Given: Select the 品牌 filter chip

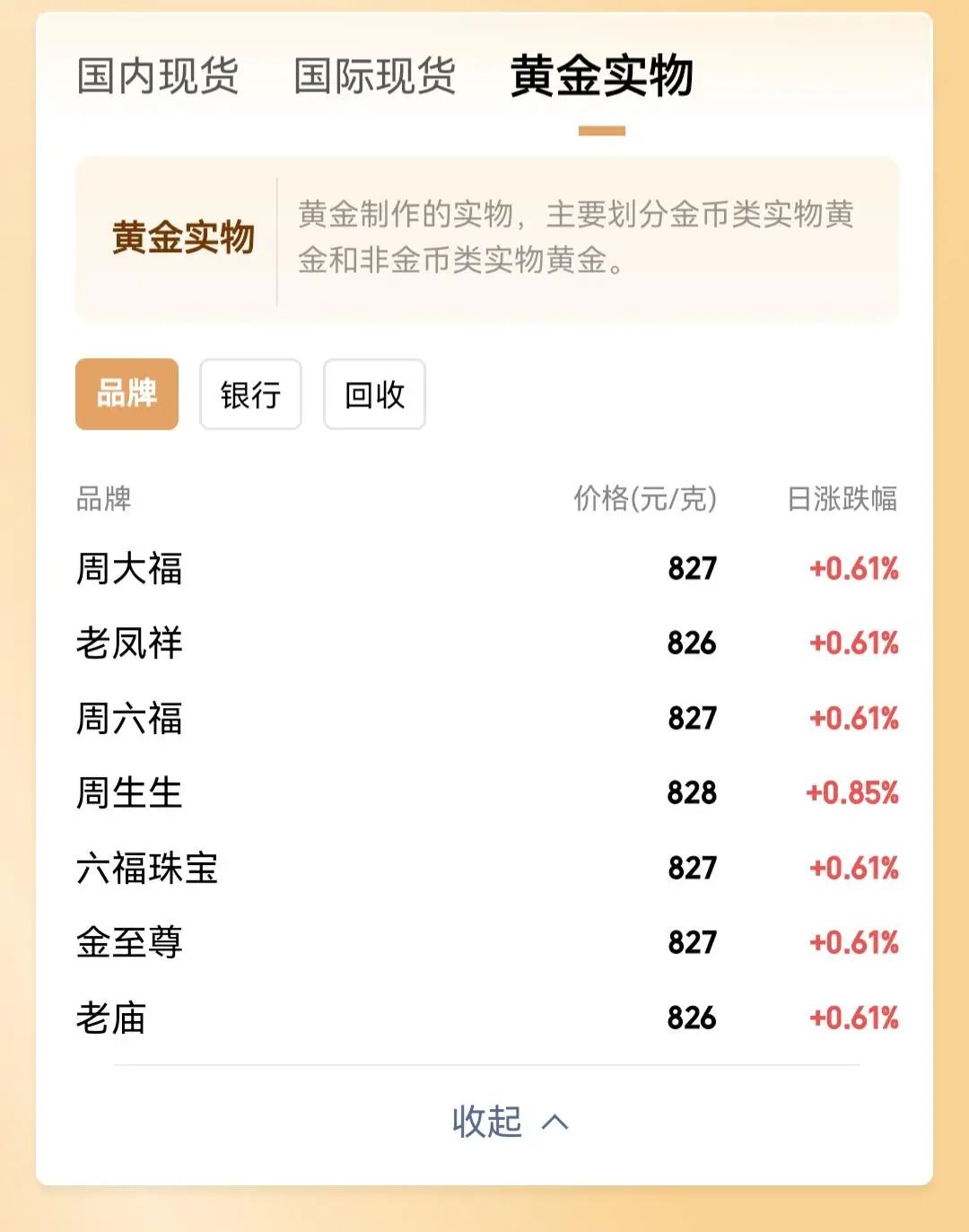Looking at the screenshot, I should [x=127, y=394].
